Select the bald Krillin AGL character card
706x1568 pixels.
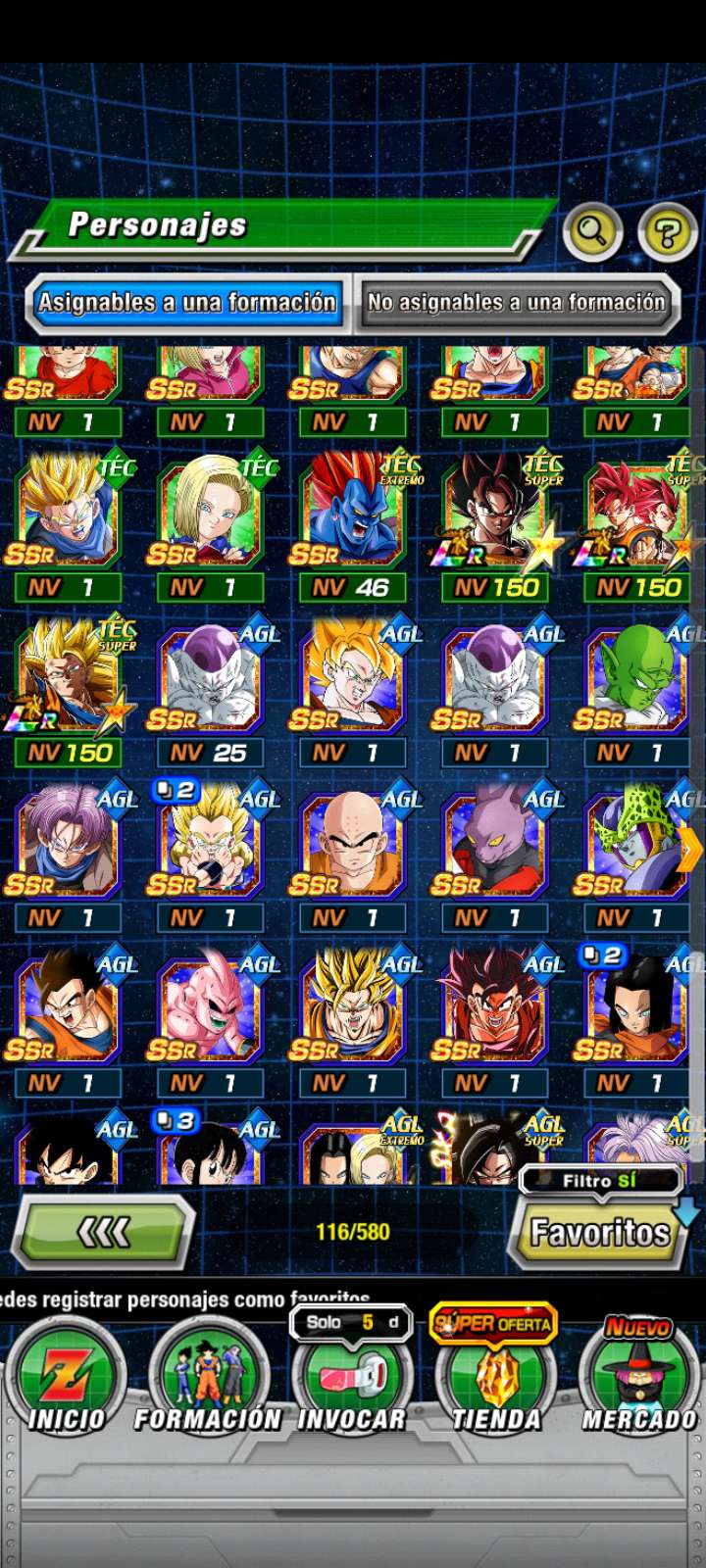pos(350,845)
